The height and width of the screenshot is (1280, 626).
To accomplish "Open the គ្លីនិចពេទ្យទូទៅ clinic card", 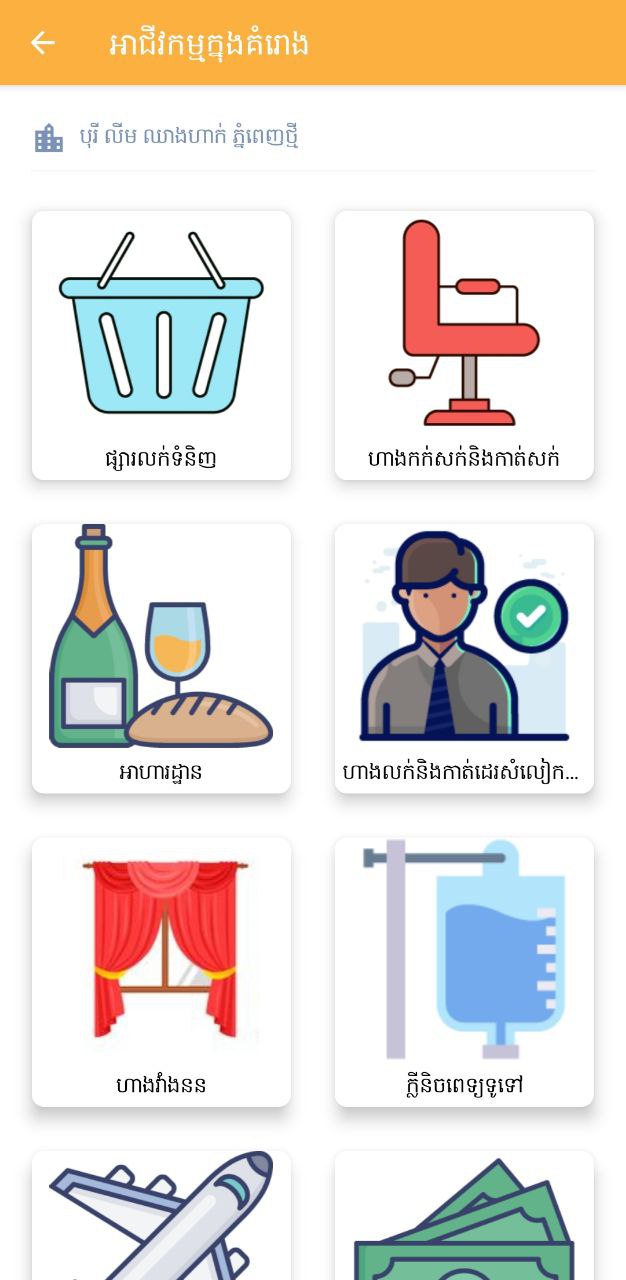I will pos(464,971).
